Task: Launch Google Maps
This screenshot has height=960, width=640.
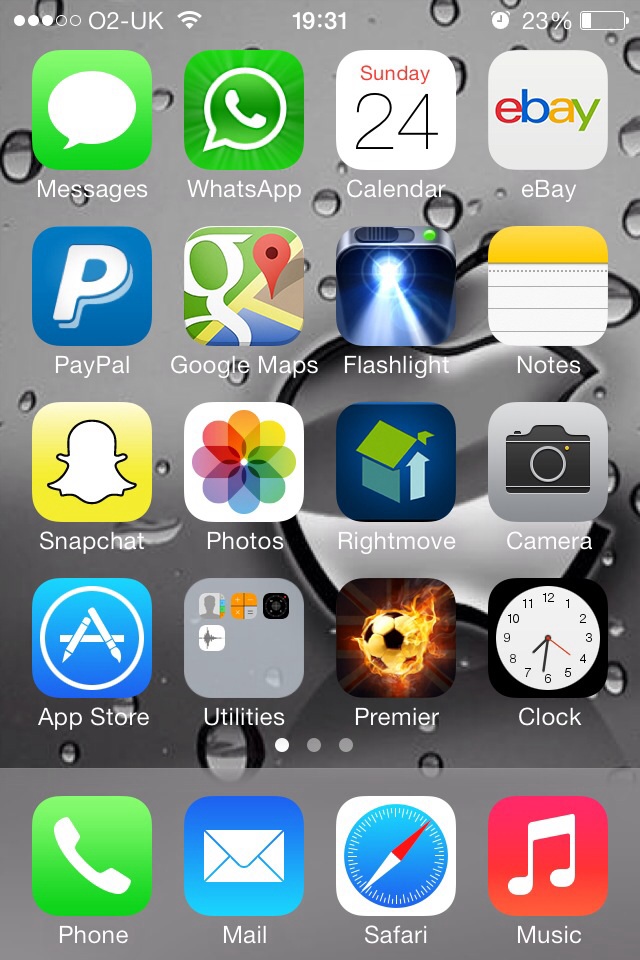Action: pos(244,286)
